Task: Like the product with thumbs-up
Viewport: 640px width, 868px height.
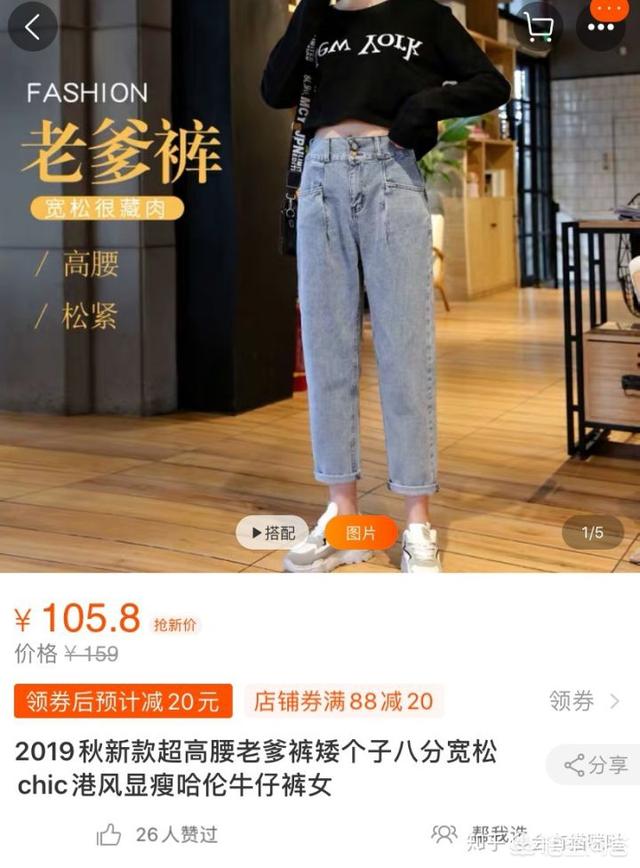Action: tap(110, 834)
